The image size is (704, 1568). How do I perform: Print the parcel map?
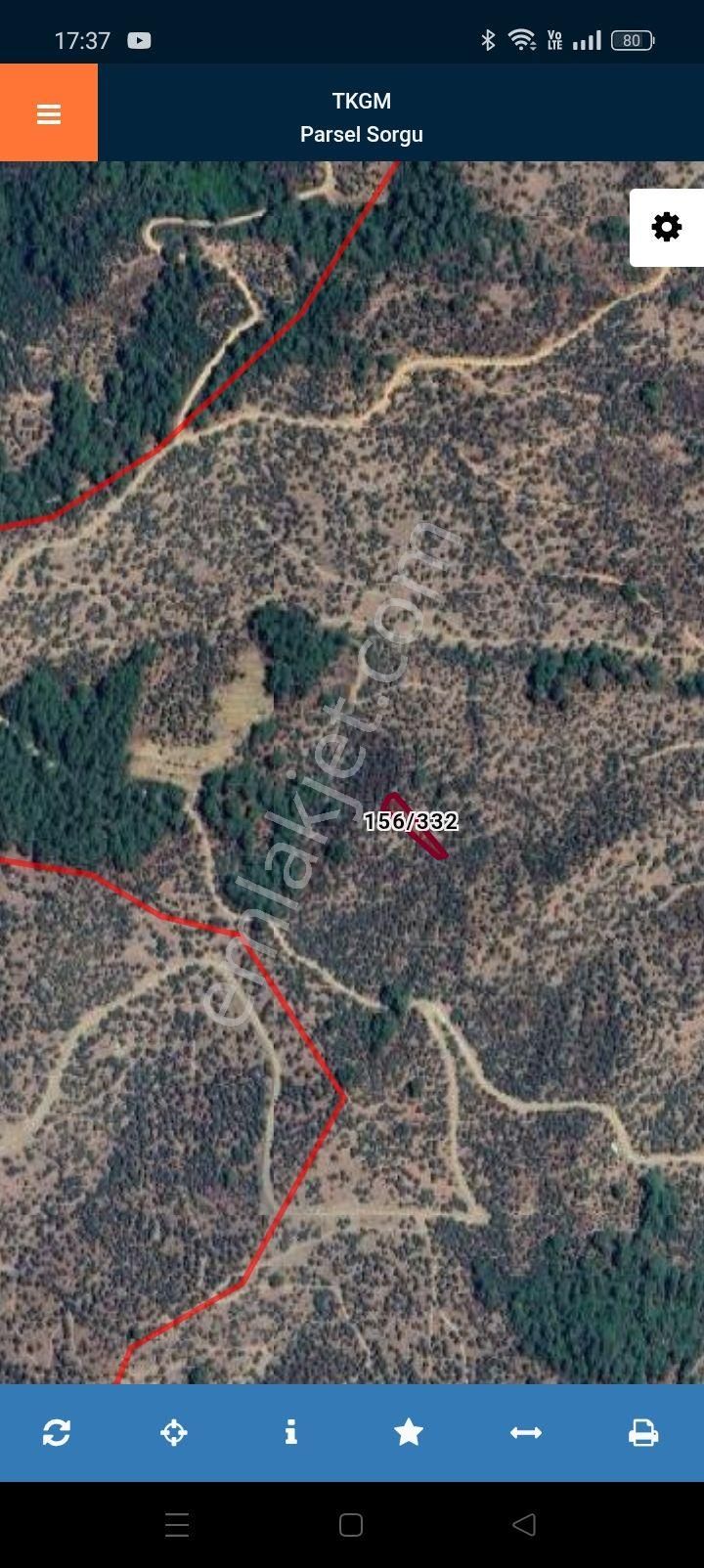pyautogui.click(x=642, y=1433)
